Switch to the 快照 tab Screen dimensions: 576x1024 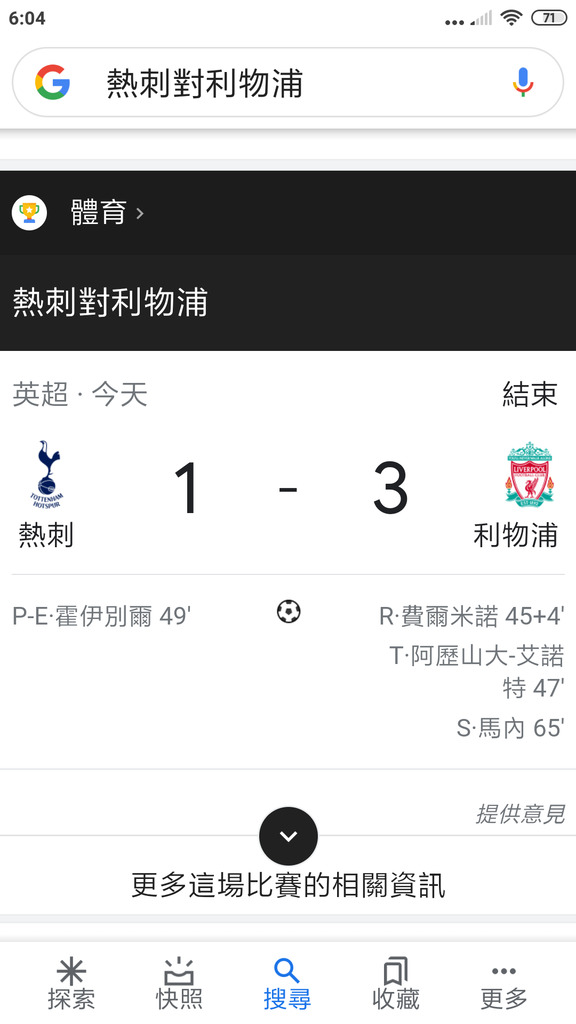point(179,984)
